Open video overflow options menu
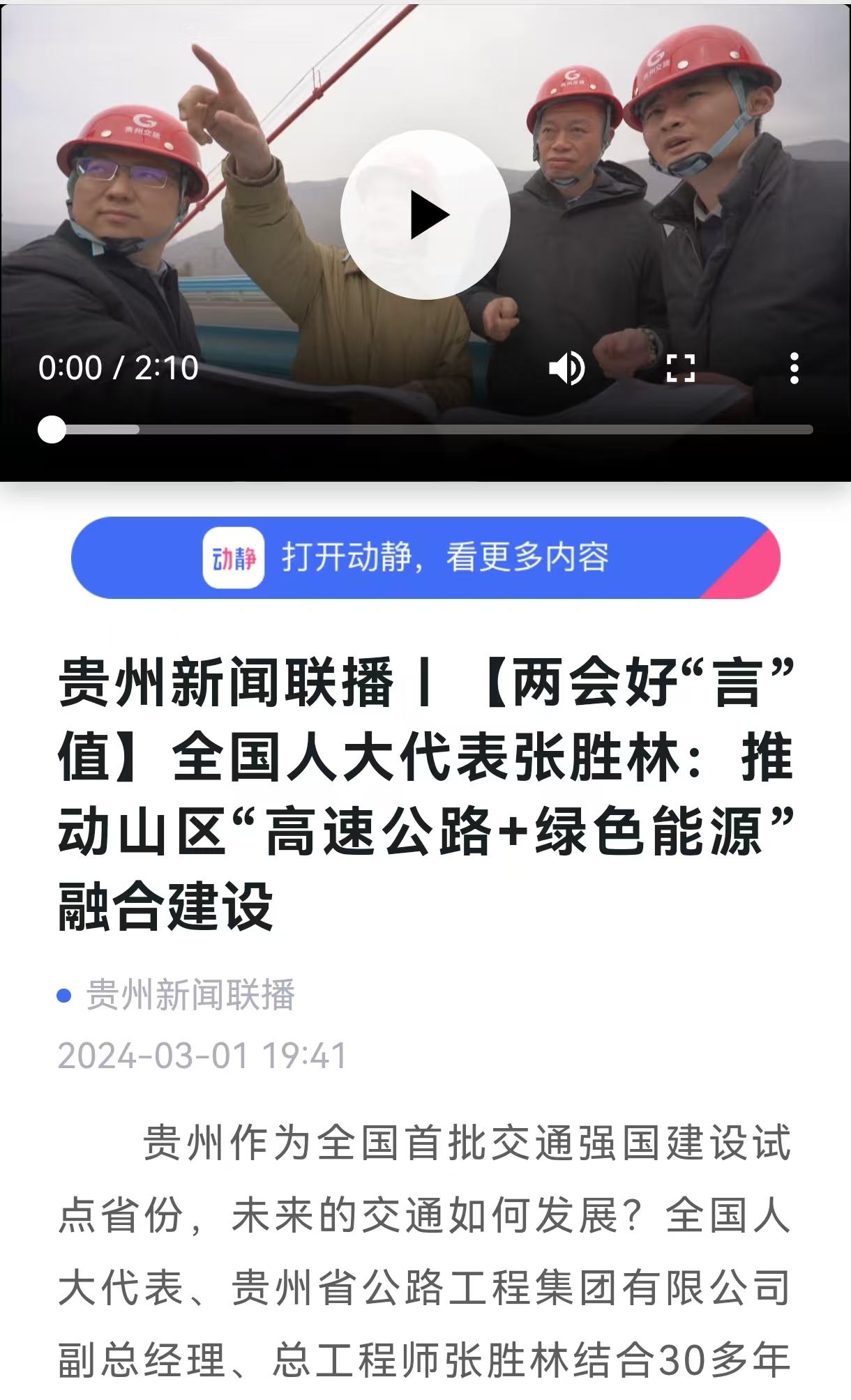The height and width of the screenshot is (1400, 851). (x=794, y=368)
